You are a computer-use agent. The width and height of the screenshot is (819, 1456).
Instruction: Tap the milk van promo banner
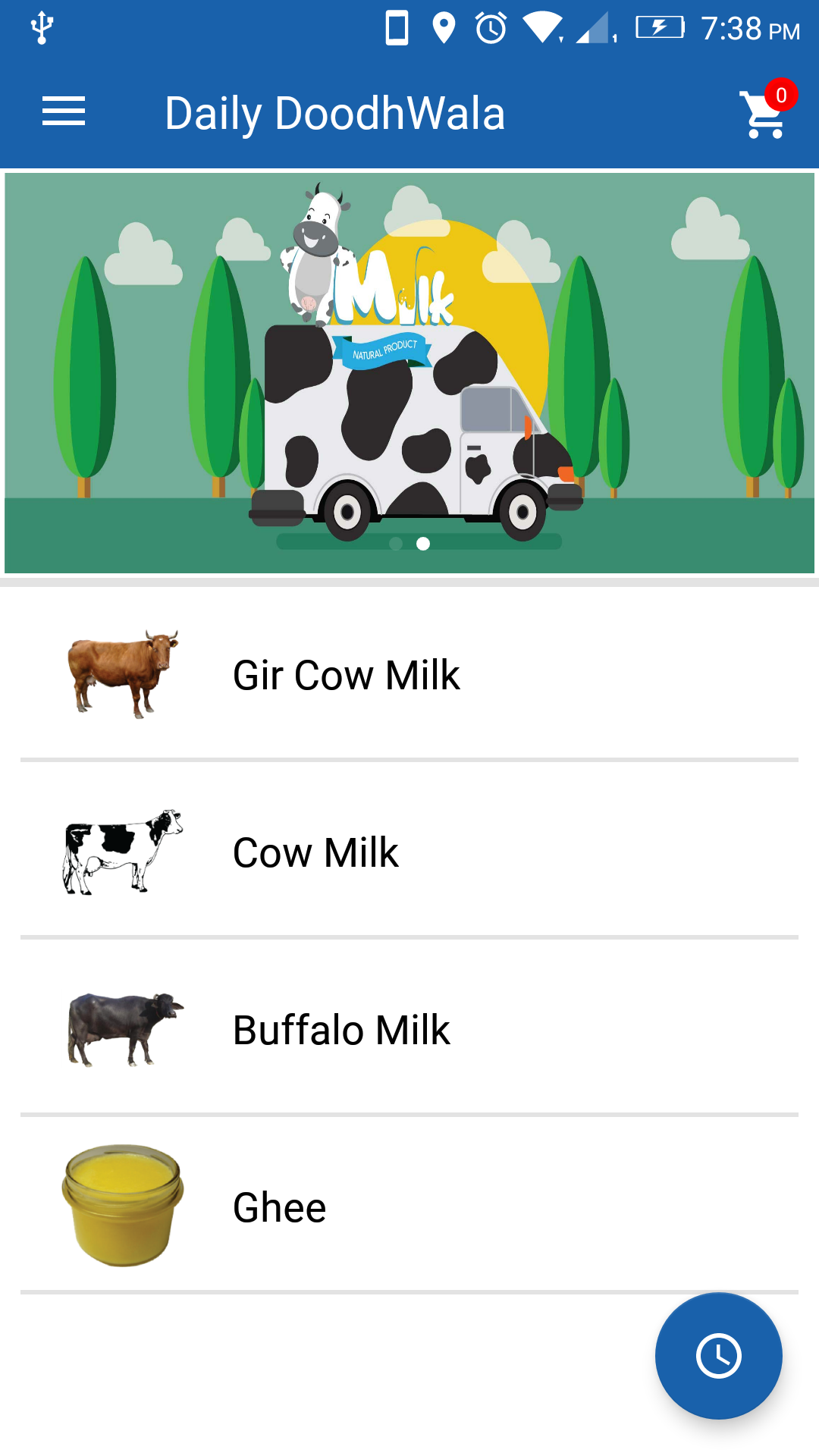pyautogui.click(x=409, y=372)
